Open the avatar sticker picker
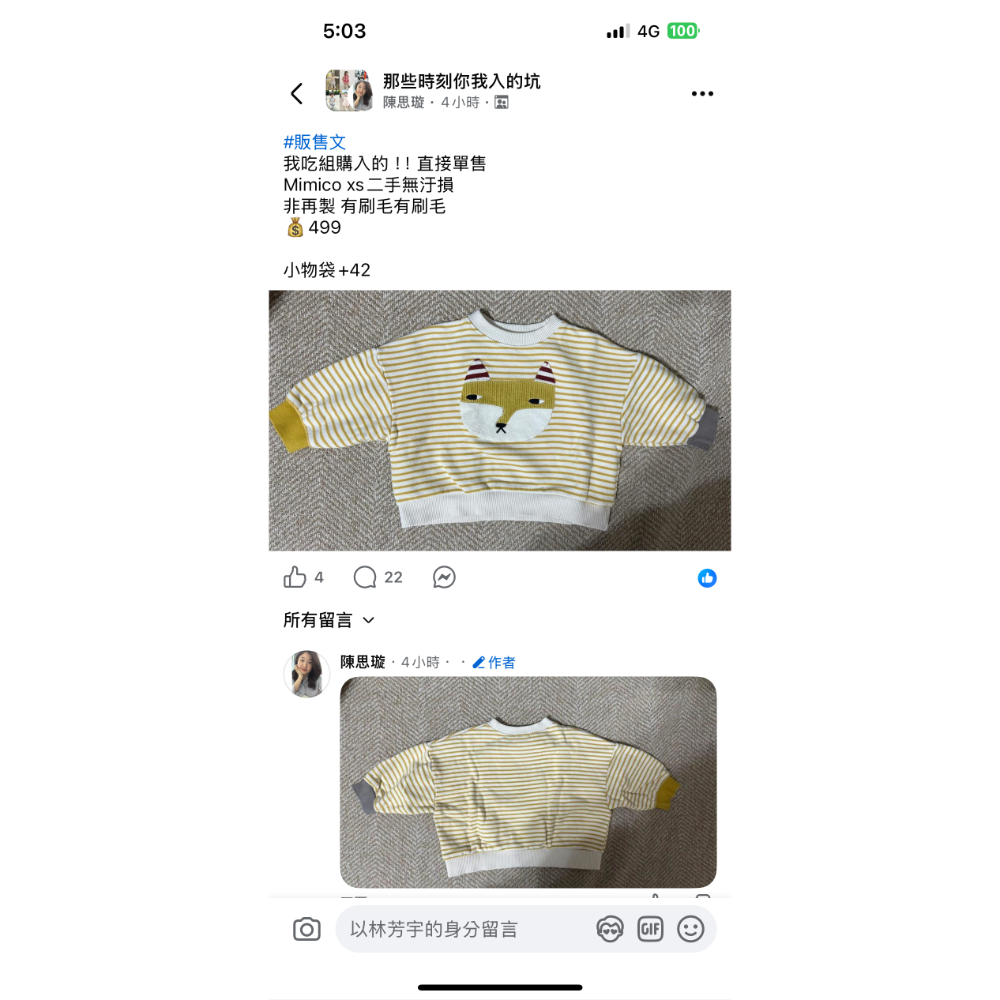 [x=610, y=929]
